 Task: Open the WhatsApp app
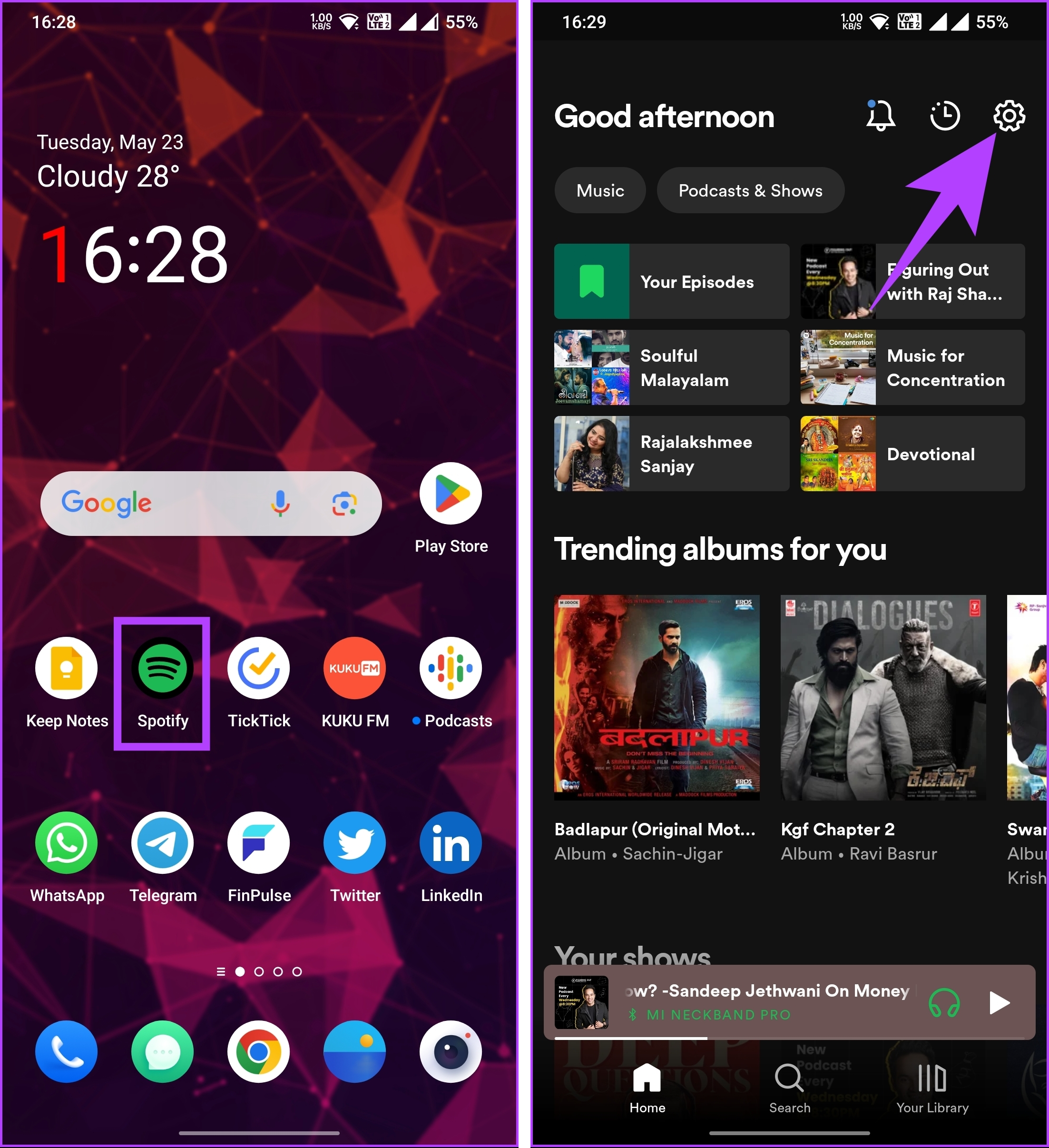click(67, 844)
